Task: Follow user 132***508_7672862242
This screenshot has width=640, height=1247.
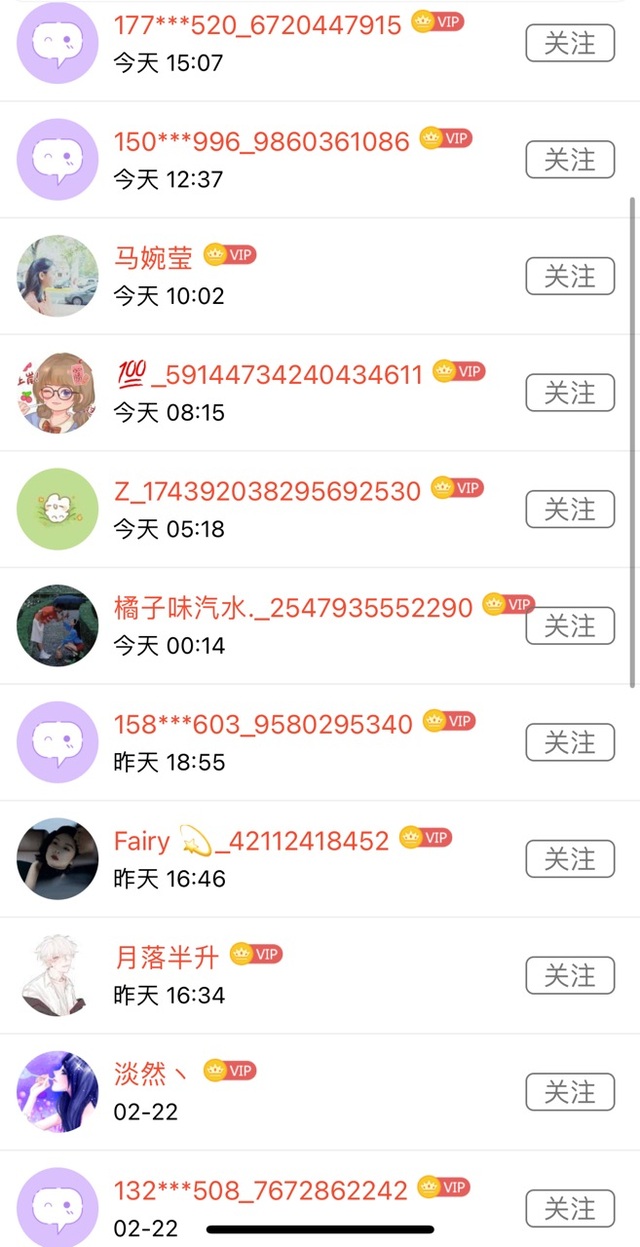Action: pyautogui.click(x=570, y=1208)
